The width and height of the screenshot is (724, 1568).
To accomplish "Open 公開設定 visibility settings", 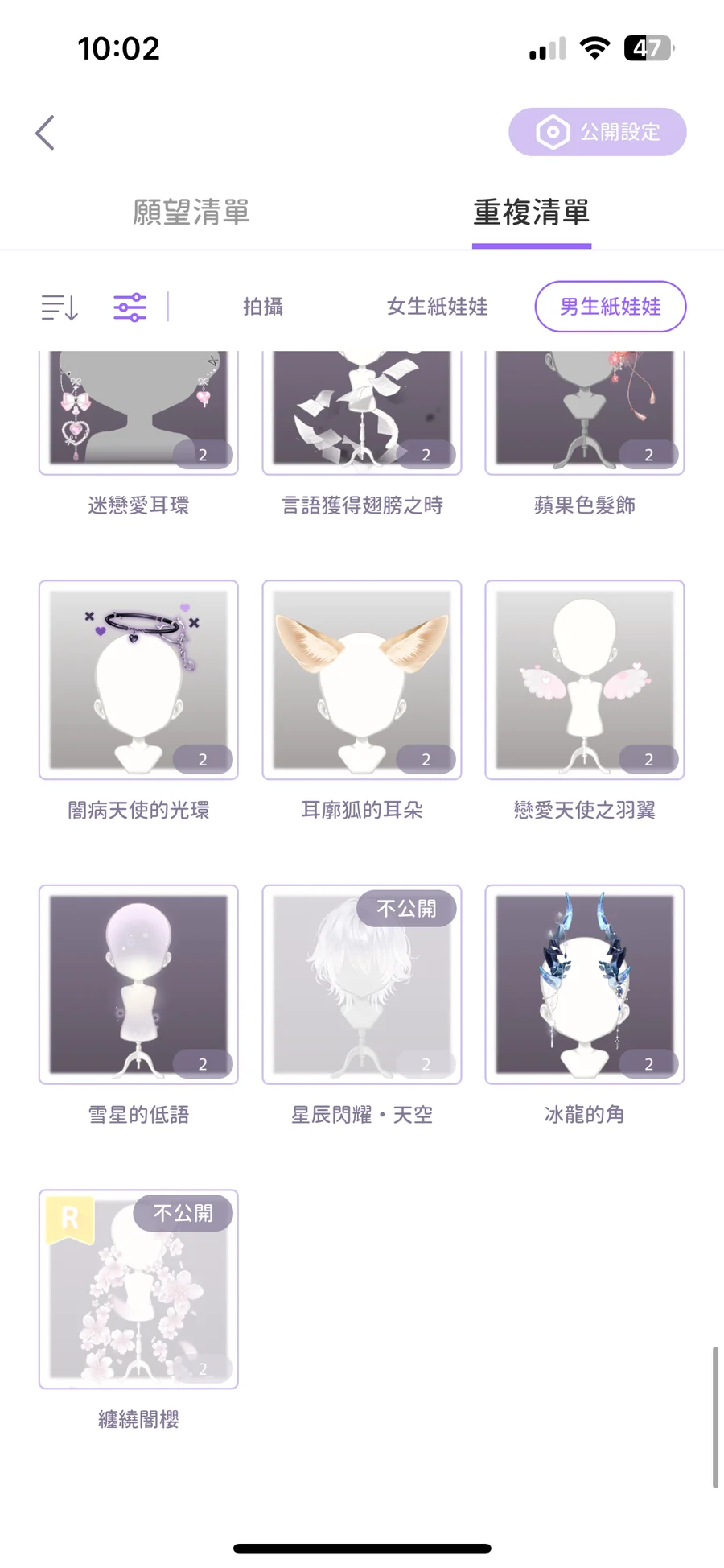I will (x=597, y=132).
